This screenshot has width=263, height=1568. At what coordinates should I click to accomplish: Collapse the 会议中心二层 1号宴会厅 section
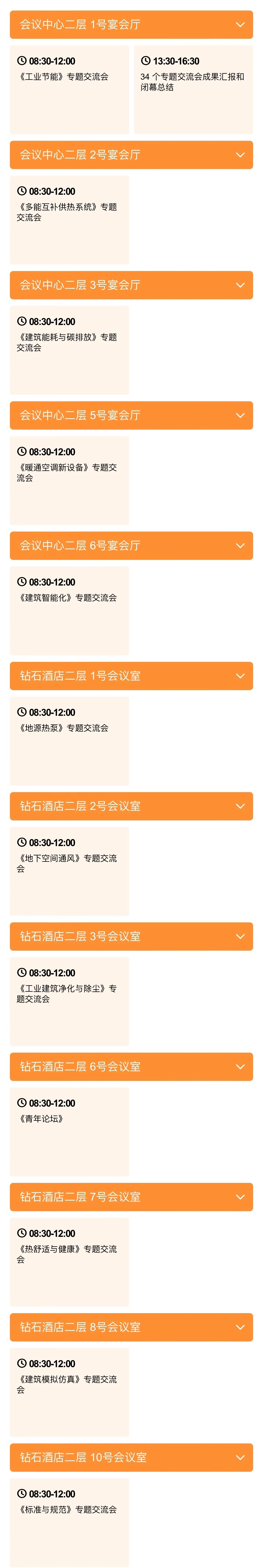tap(131, 24)
